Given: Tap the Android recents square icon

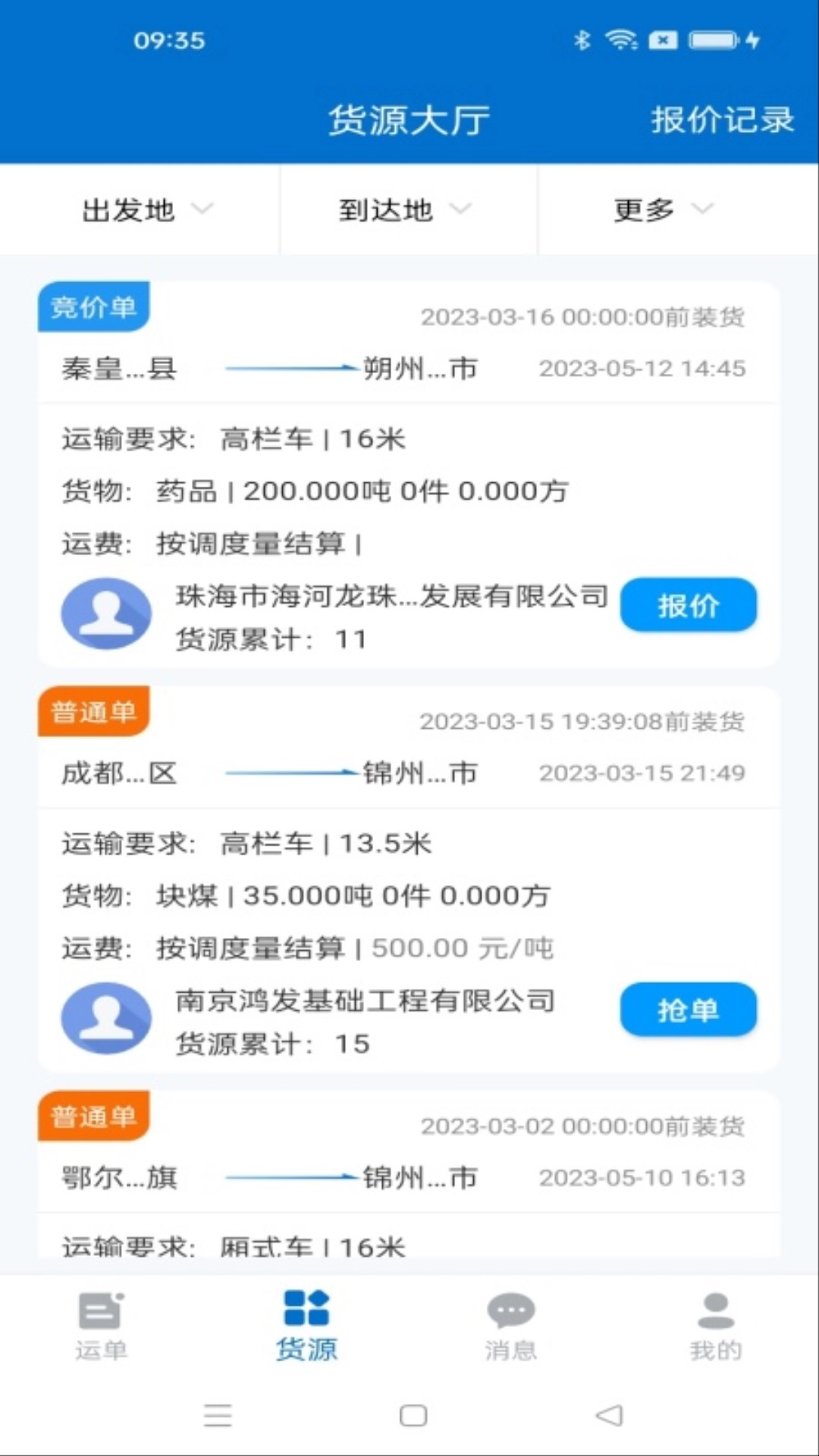Looking at the screenshot, I should tap(413, 1415).
